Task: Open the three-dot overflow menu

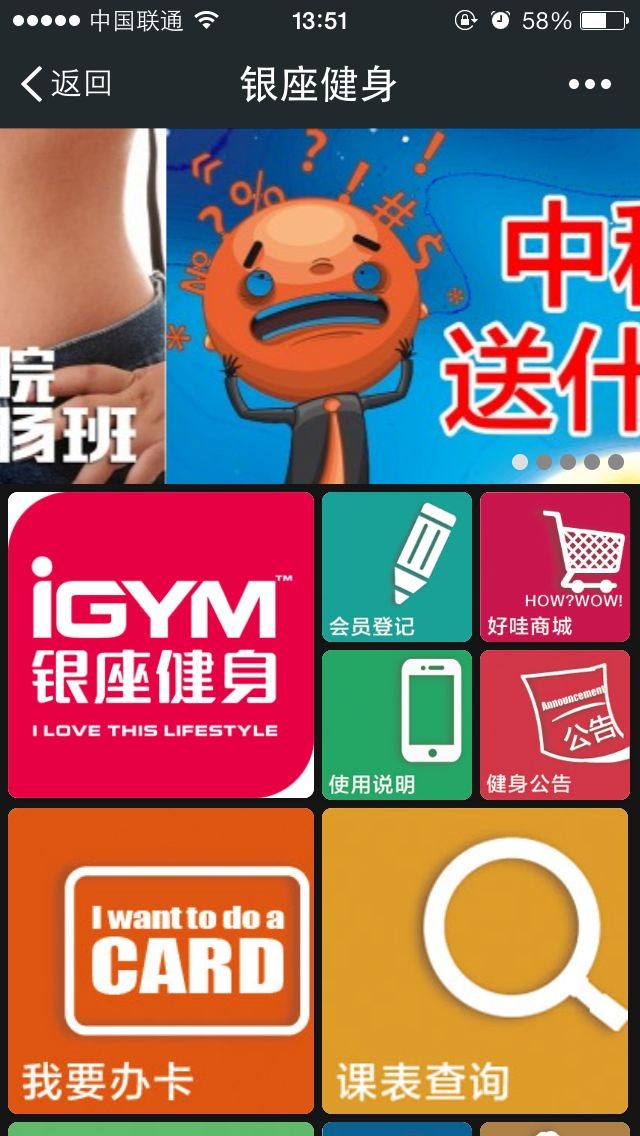Action: pyautogui.click(x=589, y=84)
